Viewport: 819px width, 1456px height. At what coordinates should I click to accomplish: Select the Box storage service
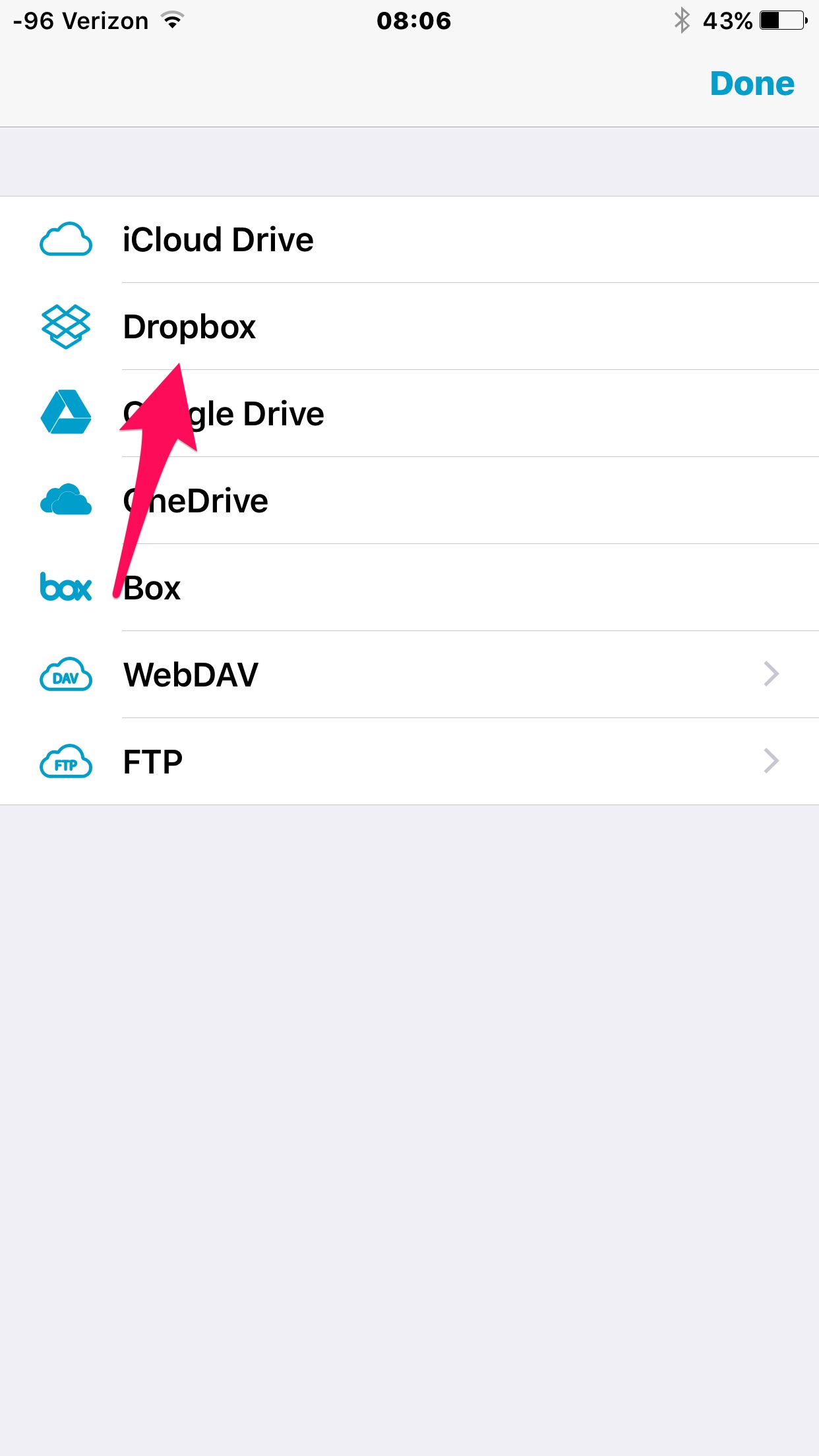point(153,588)
